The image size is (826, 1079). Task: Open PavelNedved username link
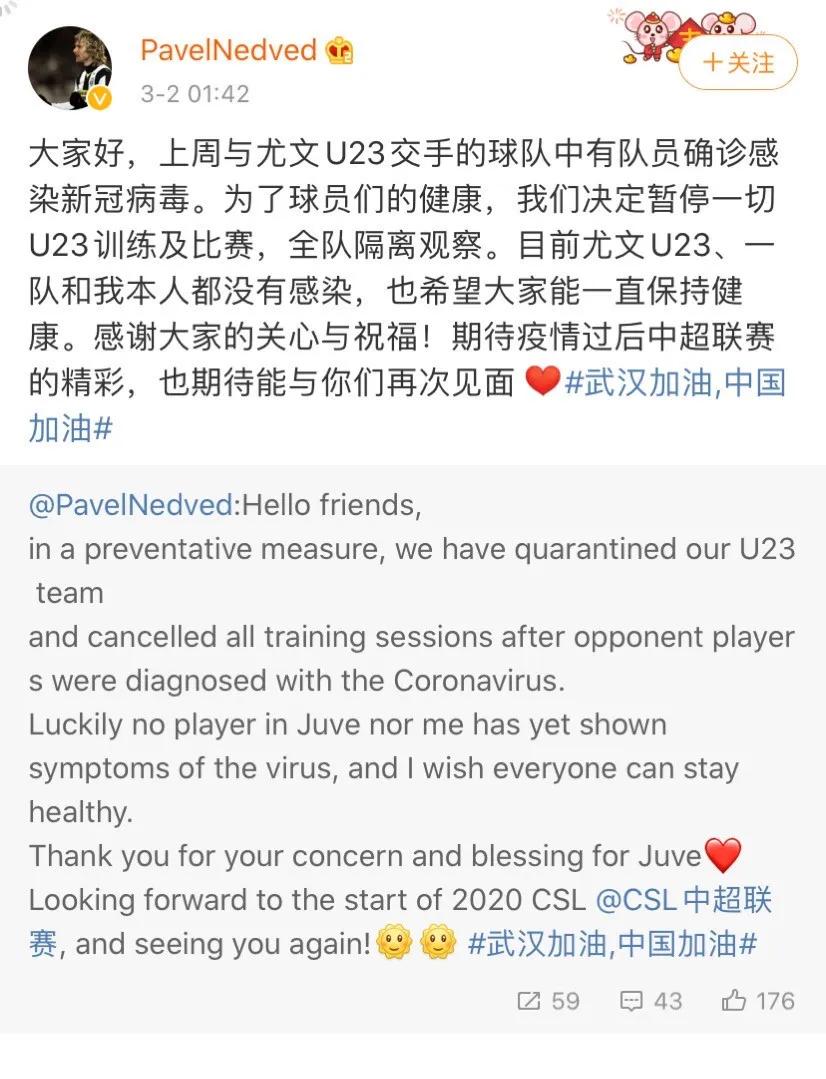click(x=229, y=50)
